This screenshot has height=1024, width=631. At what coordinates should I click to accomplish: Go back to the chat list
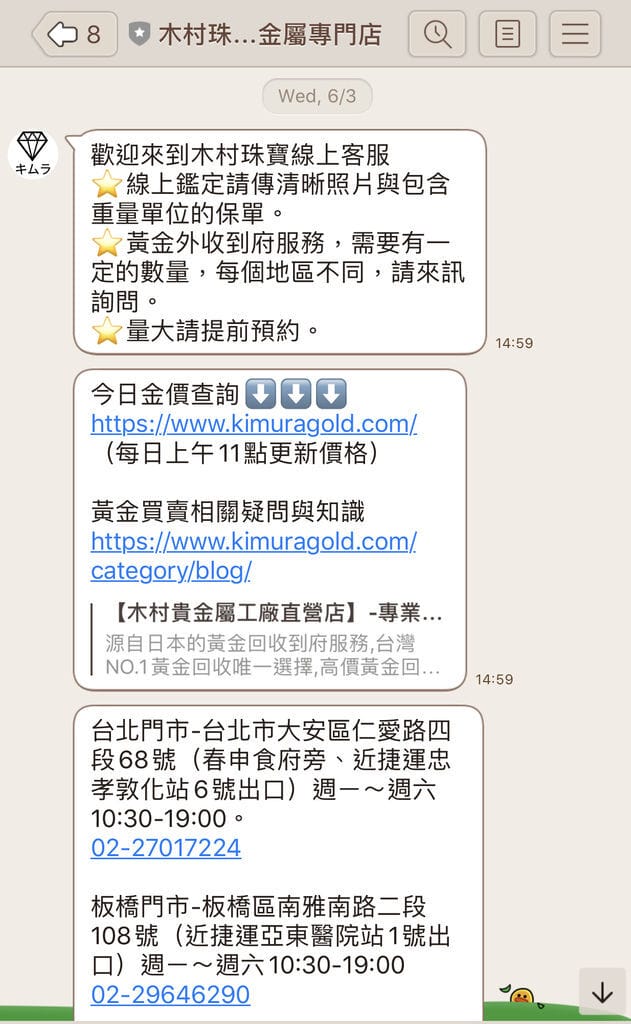pos(74,35)
